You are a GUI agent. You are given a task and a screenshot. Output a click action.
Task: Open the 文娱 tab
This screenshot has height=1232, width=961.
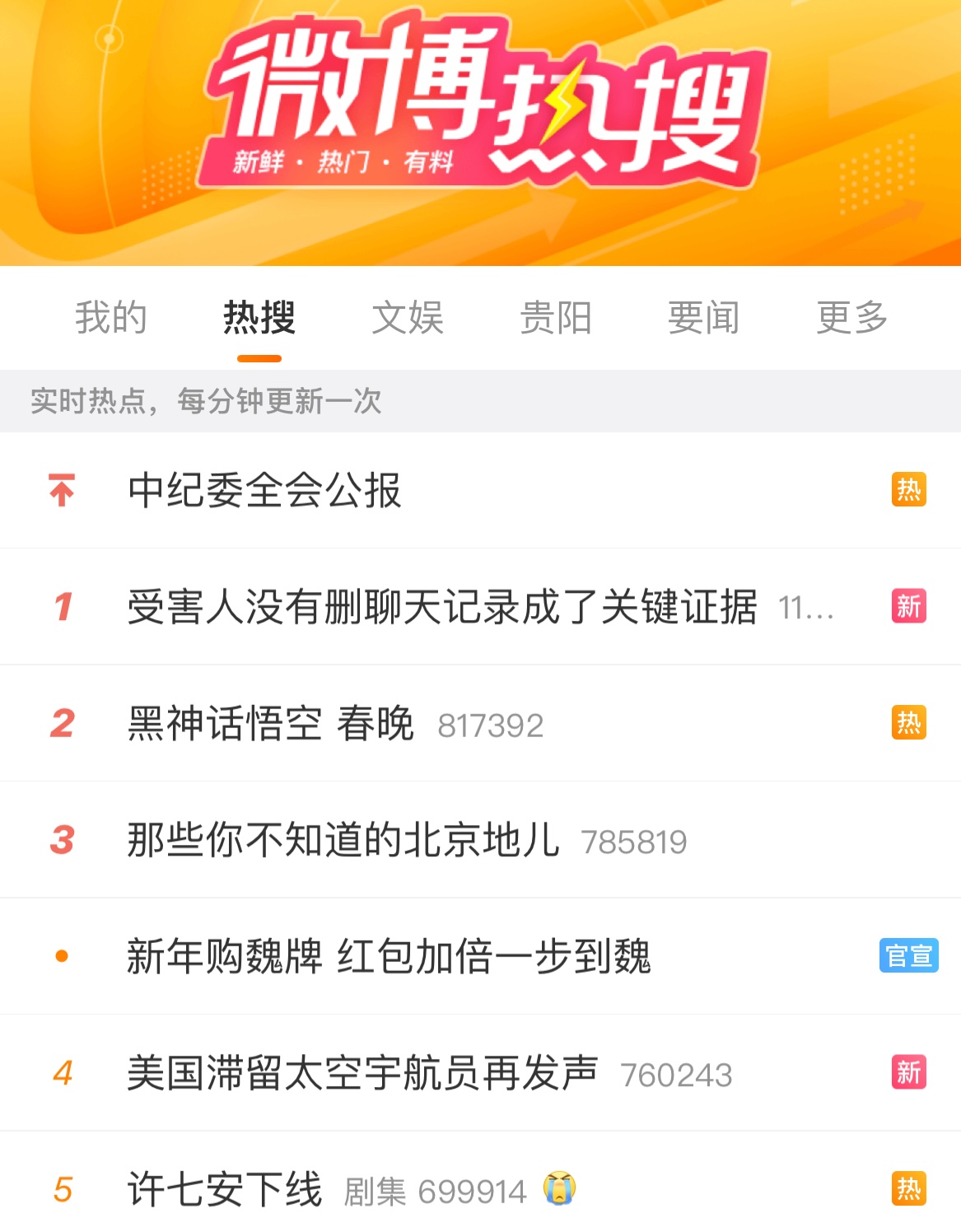[x=408, y=318]
